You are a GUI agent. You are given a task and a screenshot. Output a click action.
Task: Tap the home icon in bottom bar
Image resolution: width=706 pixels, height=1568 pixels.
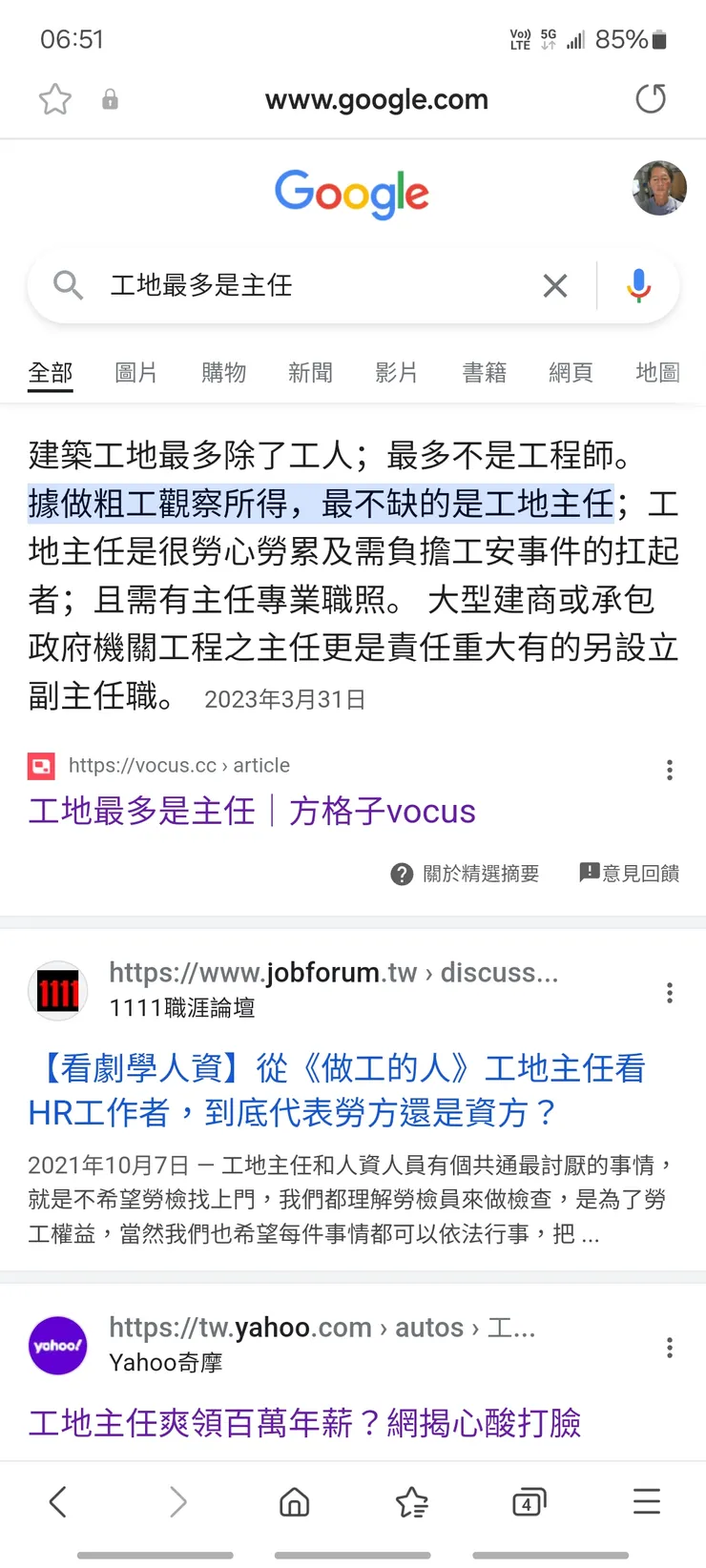(x=294, y=1501)
